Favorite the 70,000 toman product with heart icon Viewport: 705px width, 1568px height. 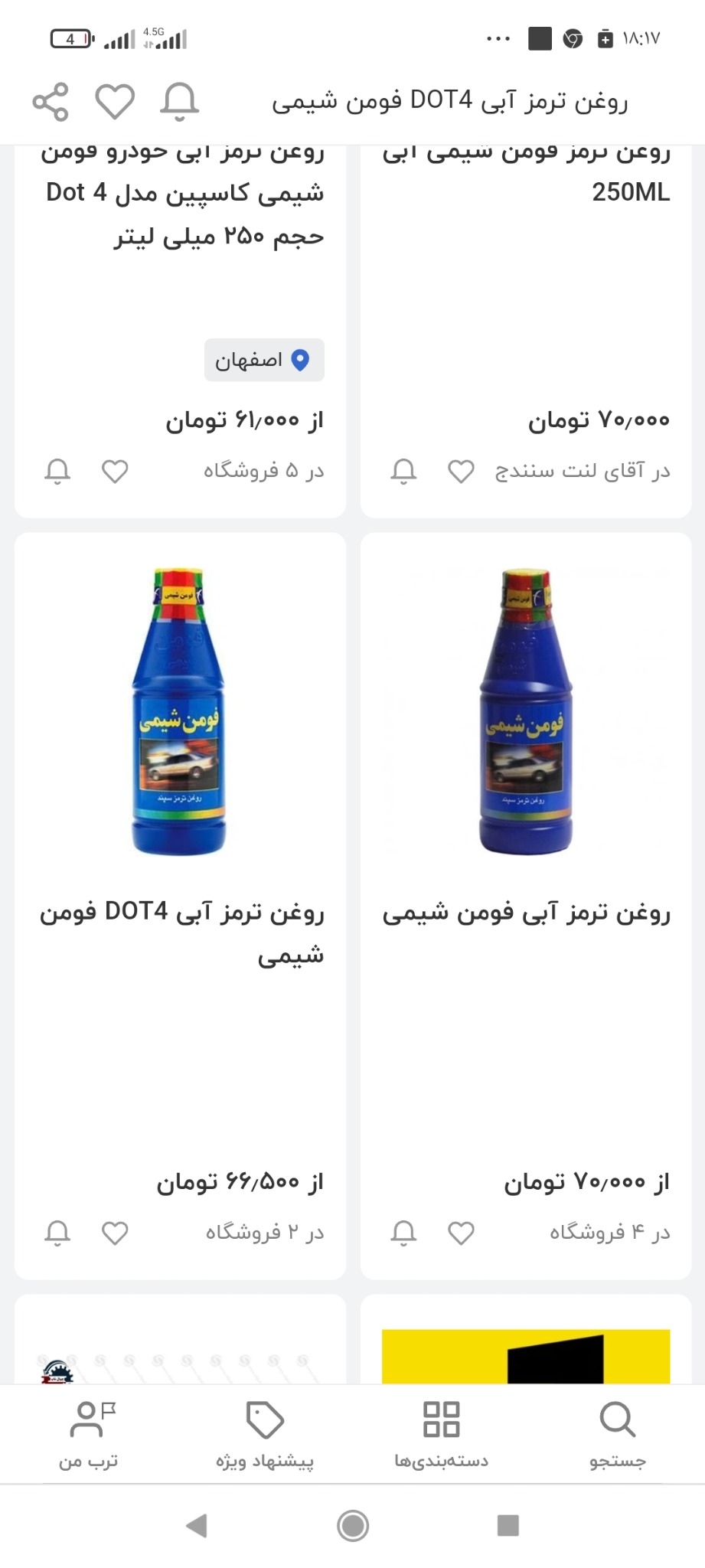[x=460, y=470]
